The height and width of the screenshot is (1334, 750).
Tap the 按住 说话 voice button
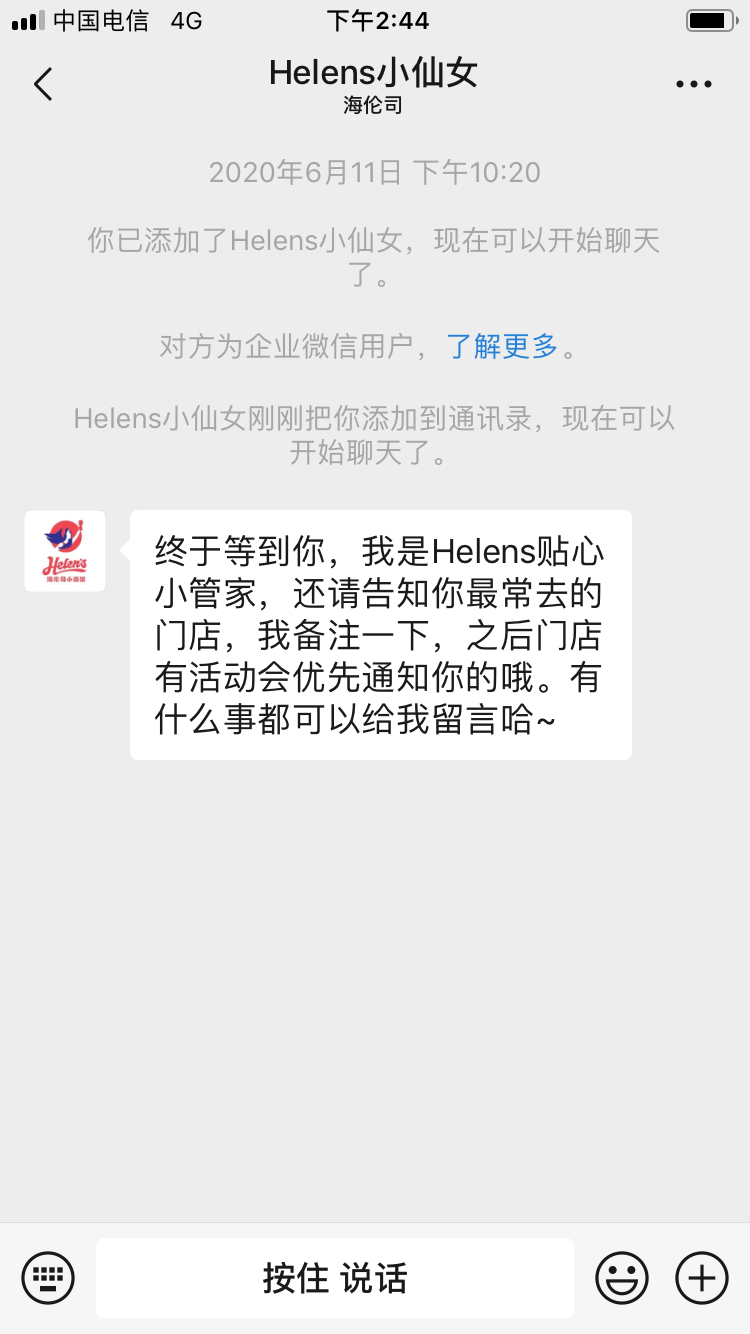click(x=335, y=1278)
